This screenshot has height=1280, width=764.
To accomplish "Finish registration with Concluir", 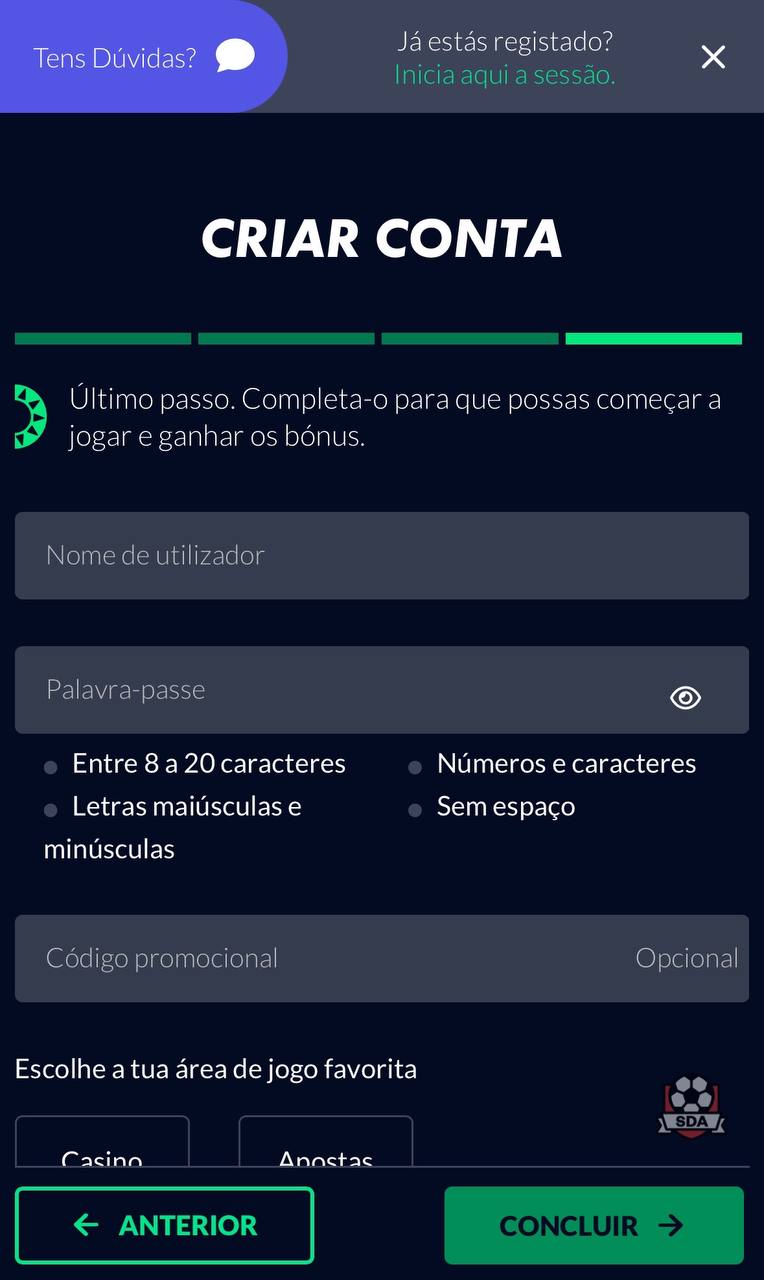I will pyautogui.click(x=593, y=1225).
